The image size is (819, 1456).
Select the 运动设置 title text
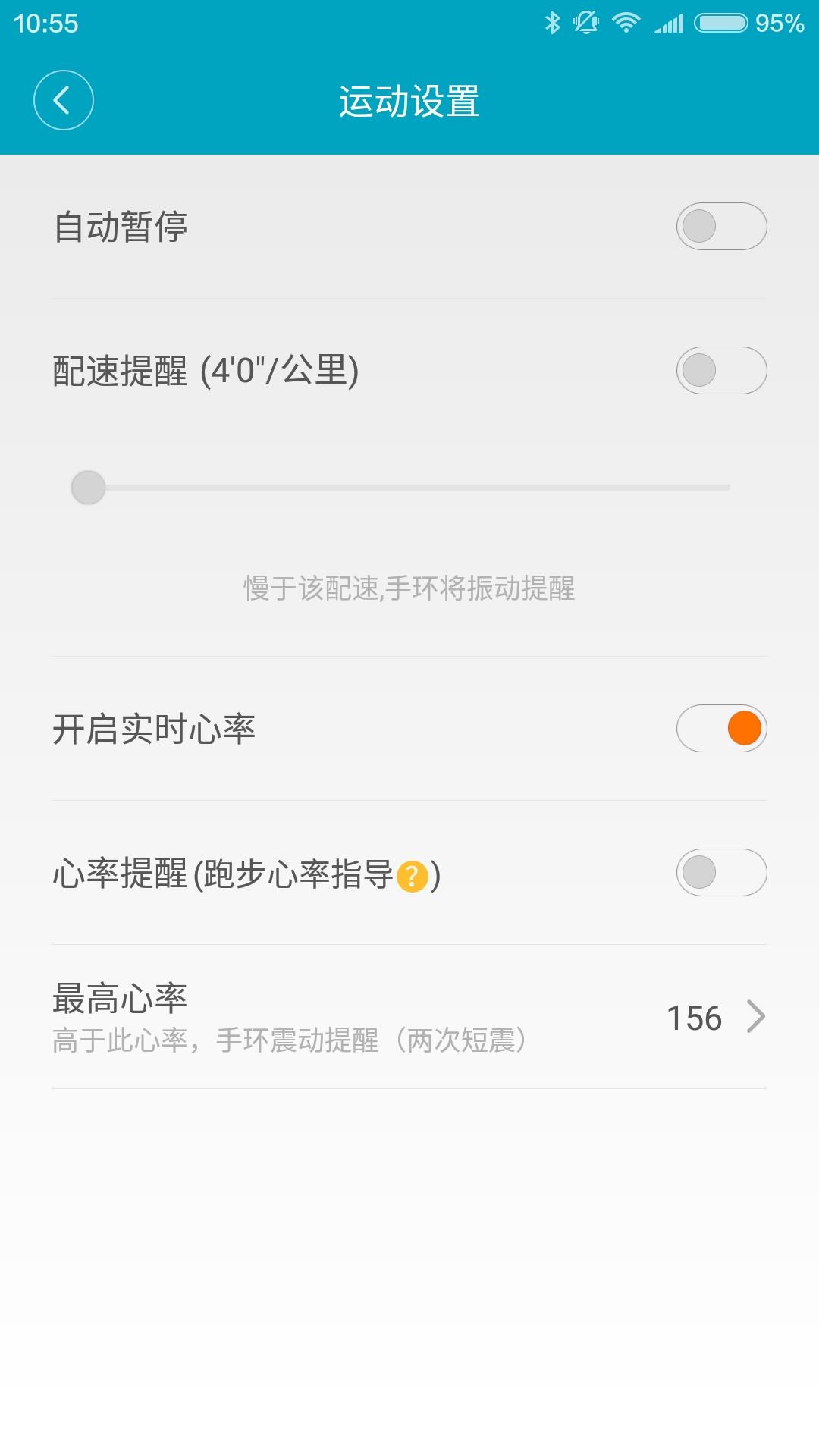(x=409, y=99)
